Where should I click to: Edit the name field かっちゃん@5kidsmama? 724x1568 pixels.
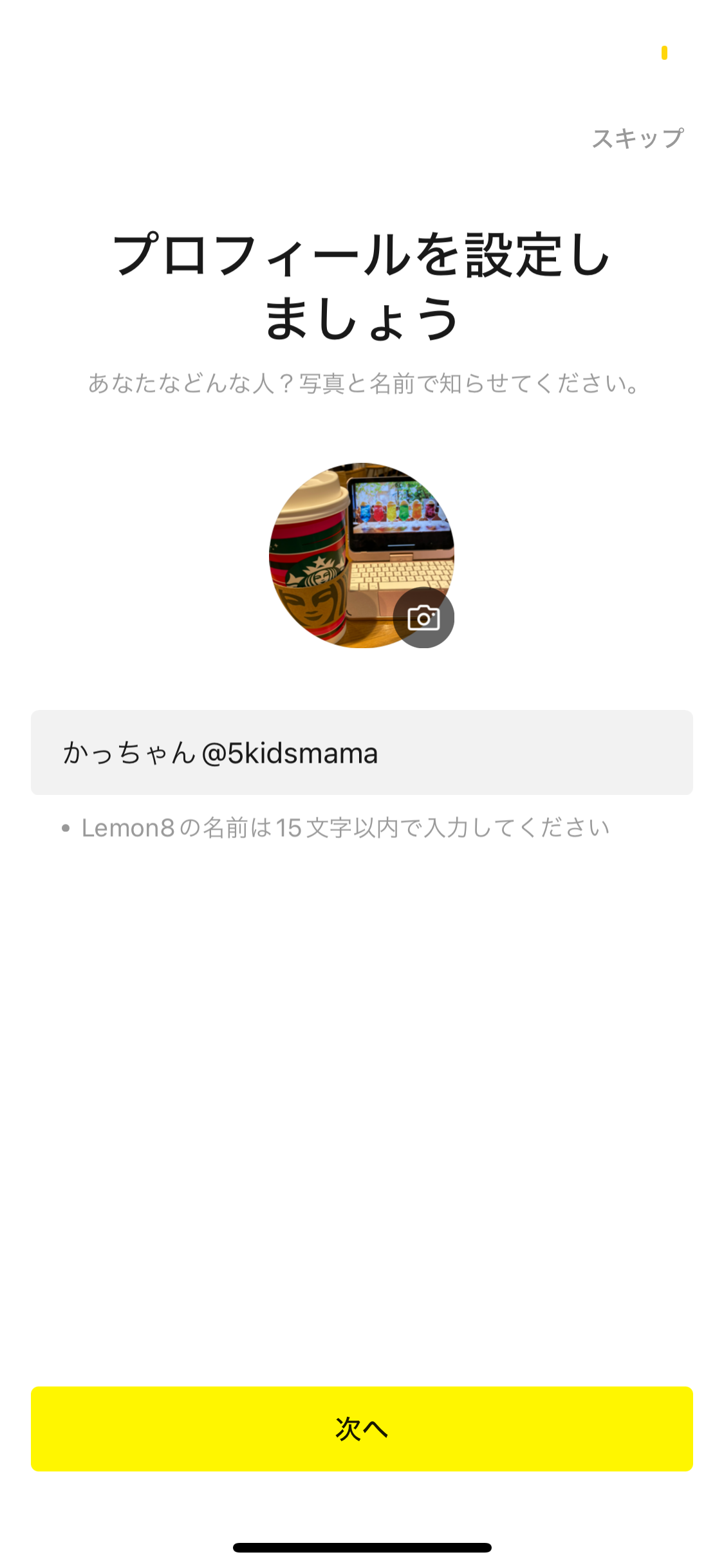coord(362,752)
